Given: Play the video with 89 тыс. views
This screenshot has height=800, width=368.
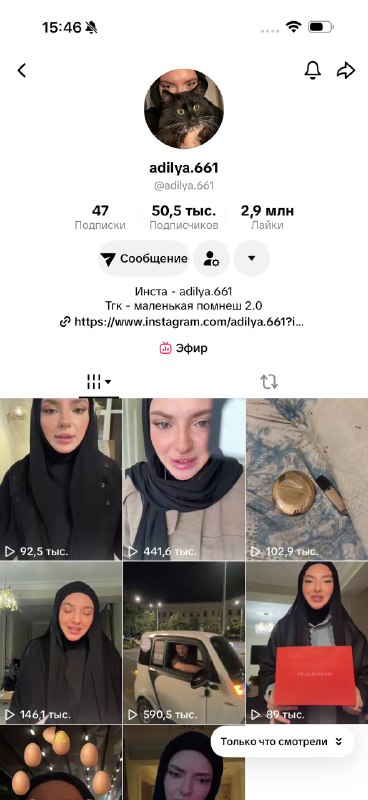Looking at the screenshot, I should 307,642.
